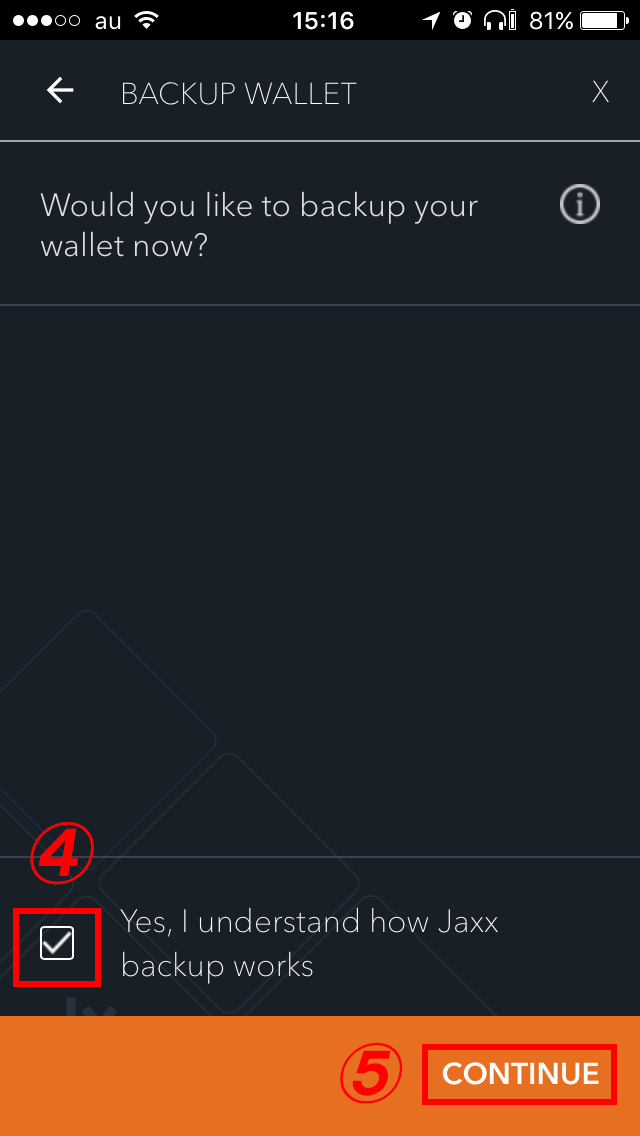Close the Backup Wallet screen
Viewport: 640px width, 1136px height.
pos(600,92)
